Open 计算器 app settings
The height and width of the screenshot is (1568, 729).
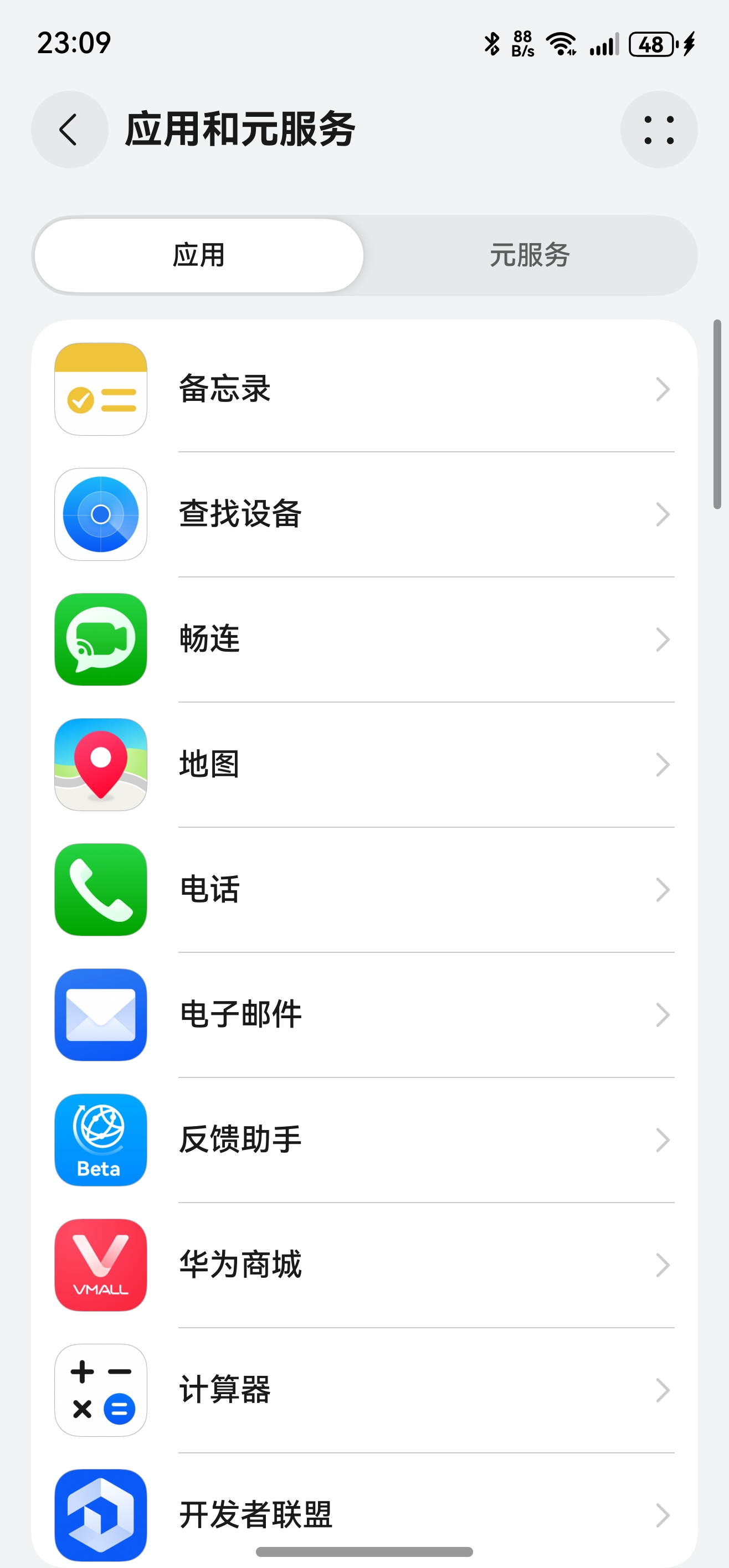pos(364,1390)
